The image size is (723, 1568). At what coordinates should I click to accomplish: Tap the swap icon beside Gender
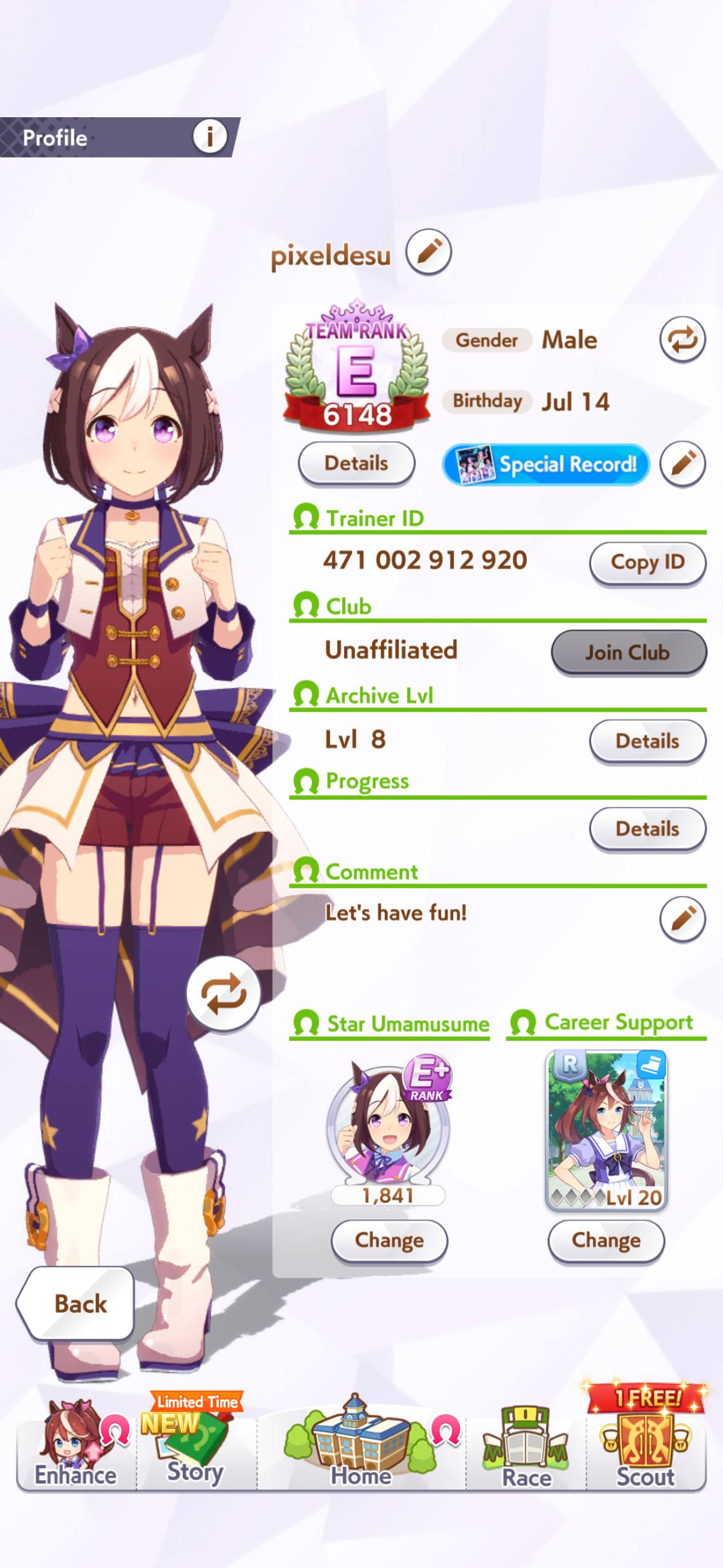point(683,339)
